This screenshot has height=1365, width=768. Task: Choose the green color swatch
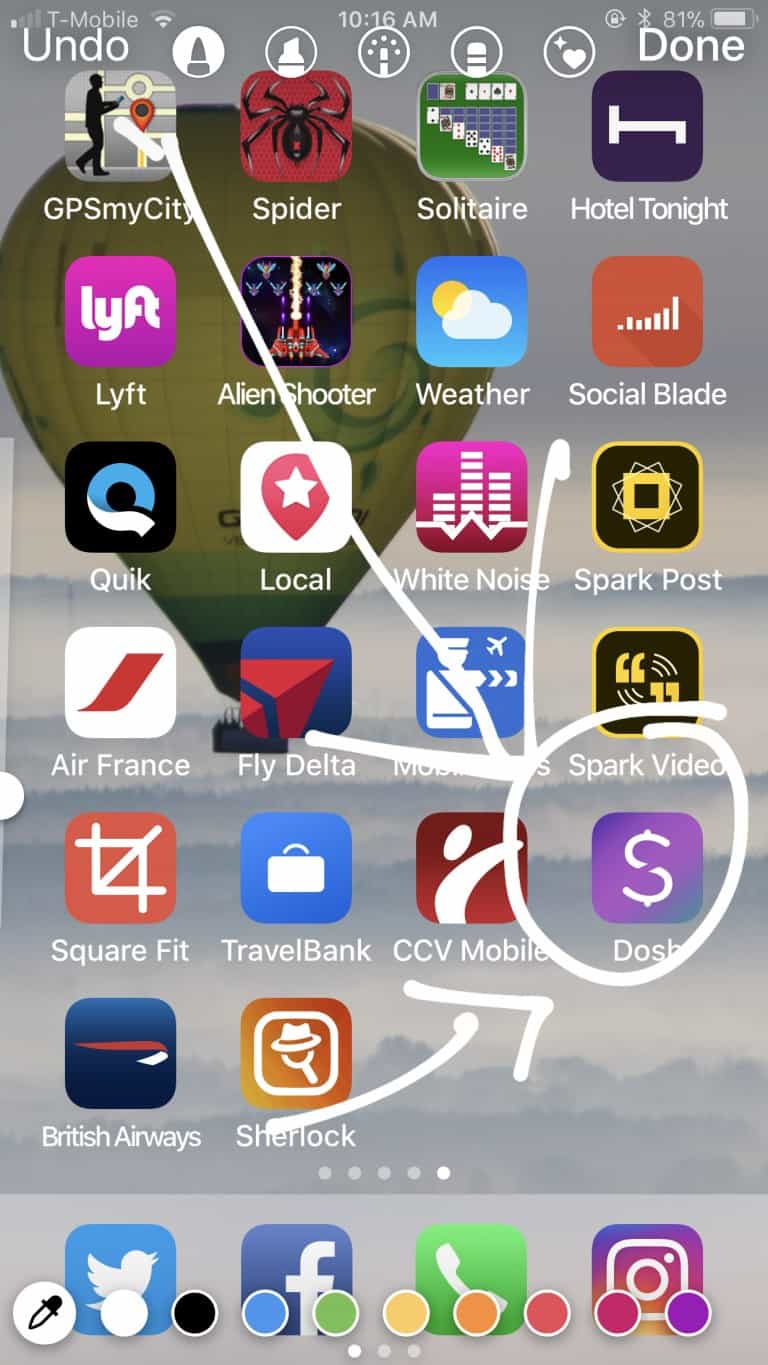(x=336, y=1313)
